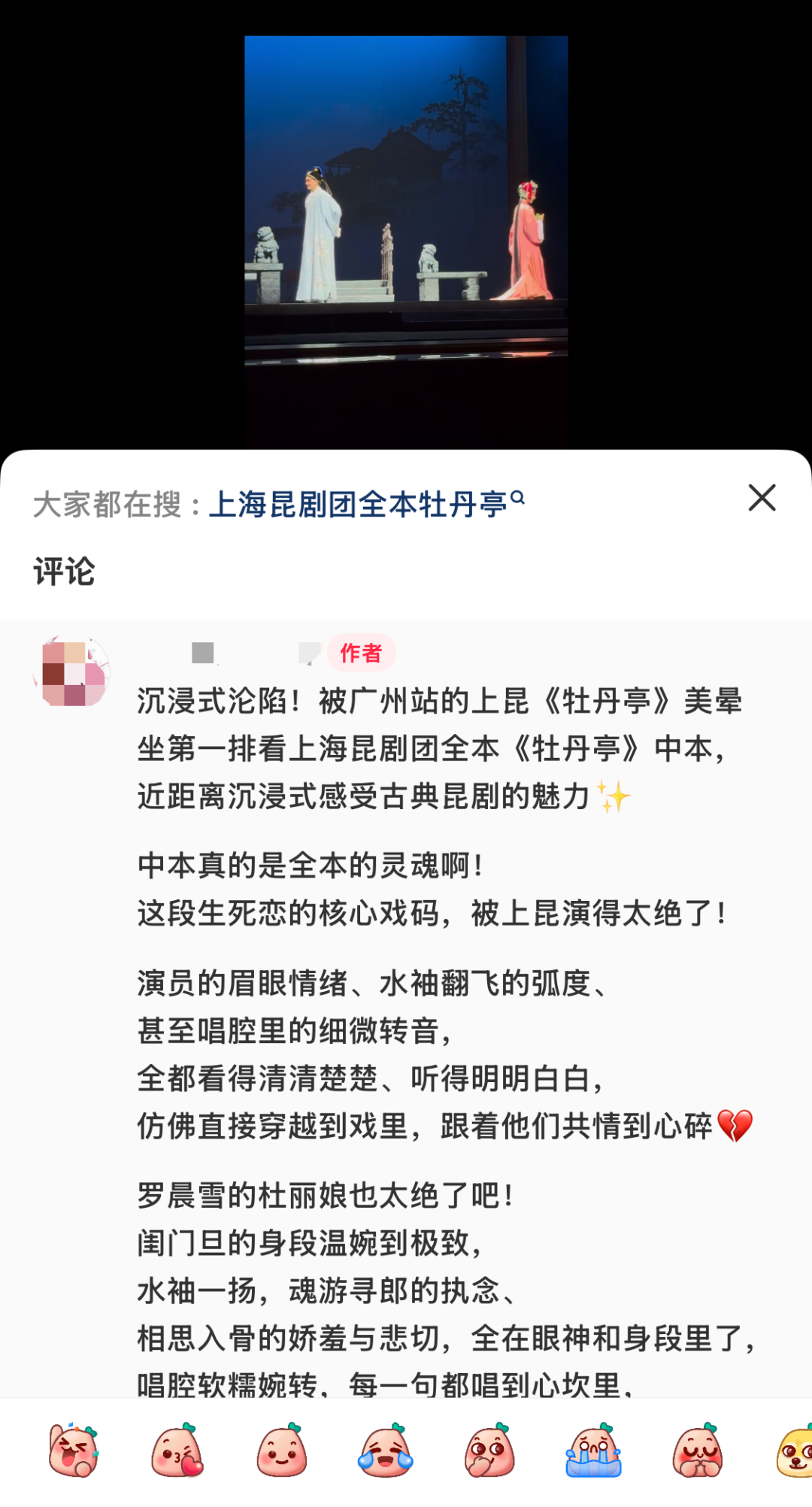Insert the yellow dog emoji
Screen dimensions: 812x1507
[x=794, y=1451]
